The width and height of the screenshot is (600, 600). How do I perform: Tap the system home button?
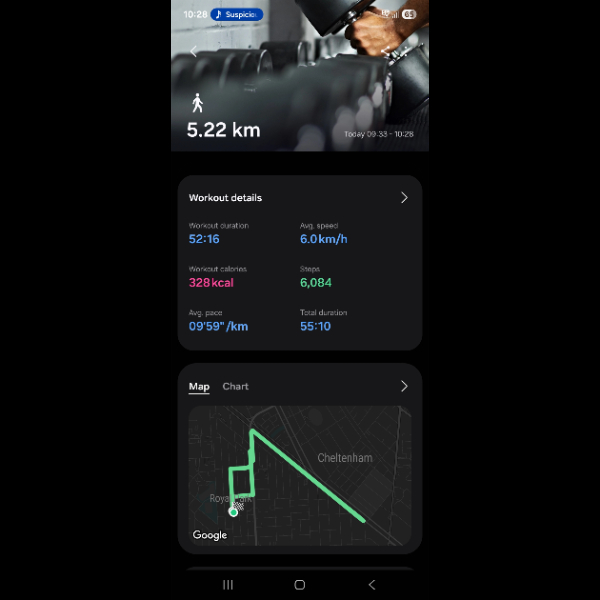300,584
